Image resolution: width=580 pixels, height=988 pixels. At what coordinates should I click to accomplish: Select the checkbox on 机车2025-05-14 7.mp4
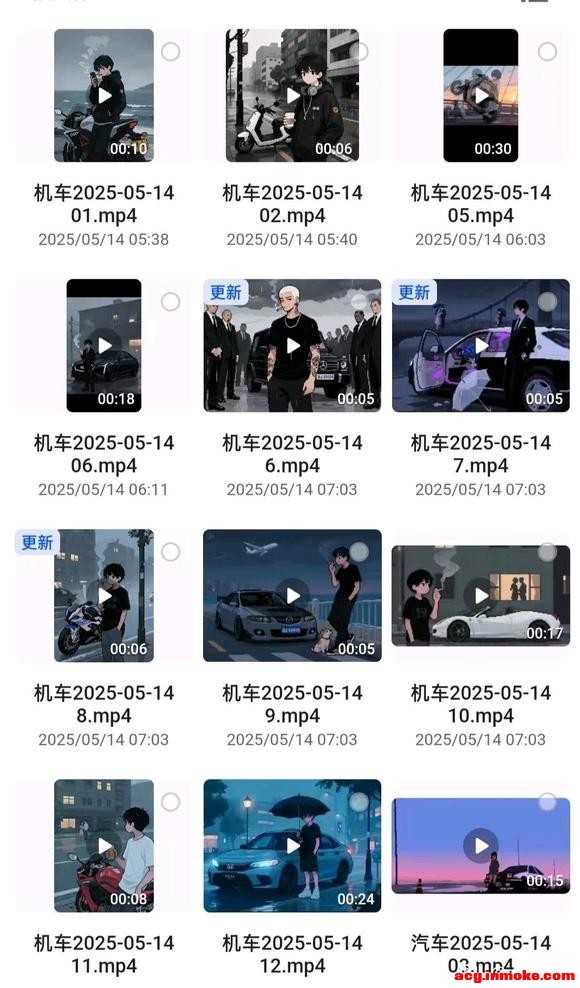(x=547, y=302)
